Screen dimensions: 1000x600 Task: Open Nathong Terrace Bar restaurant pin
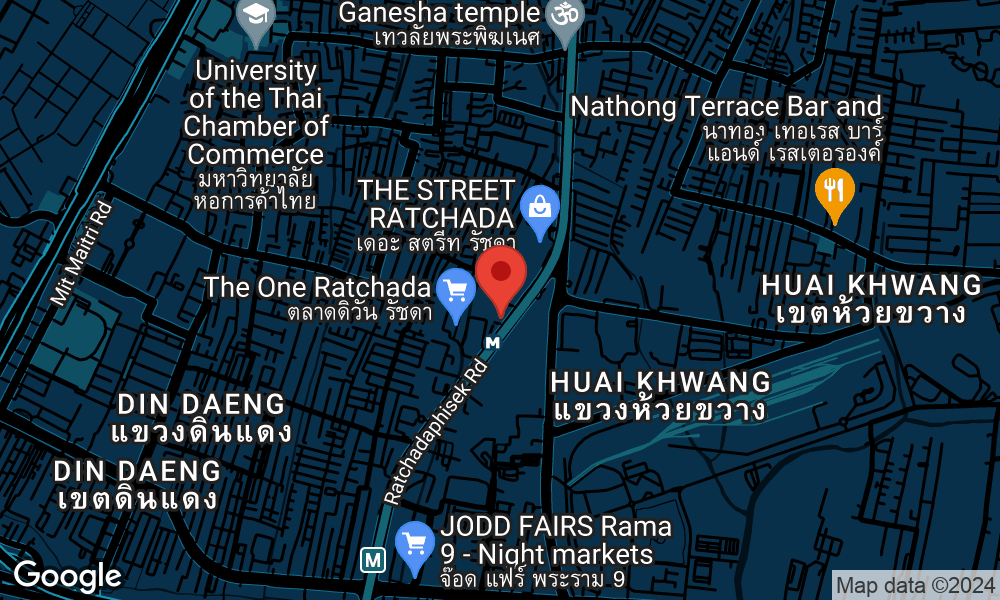[x=833, y=191]
